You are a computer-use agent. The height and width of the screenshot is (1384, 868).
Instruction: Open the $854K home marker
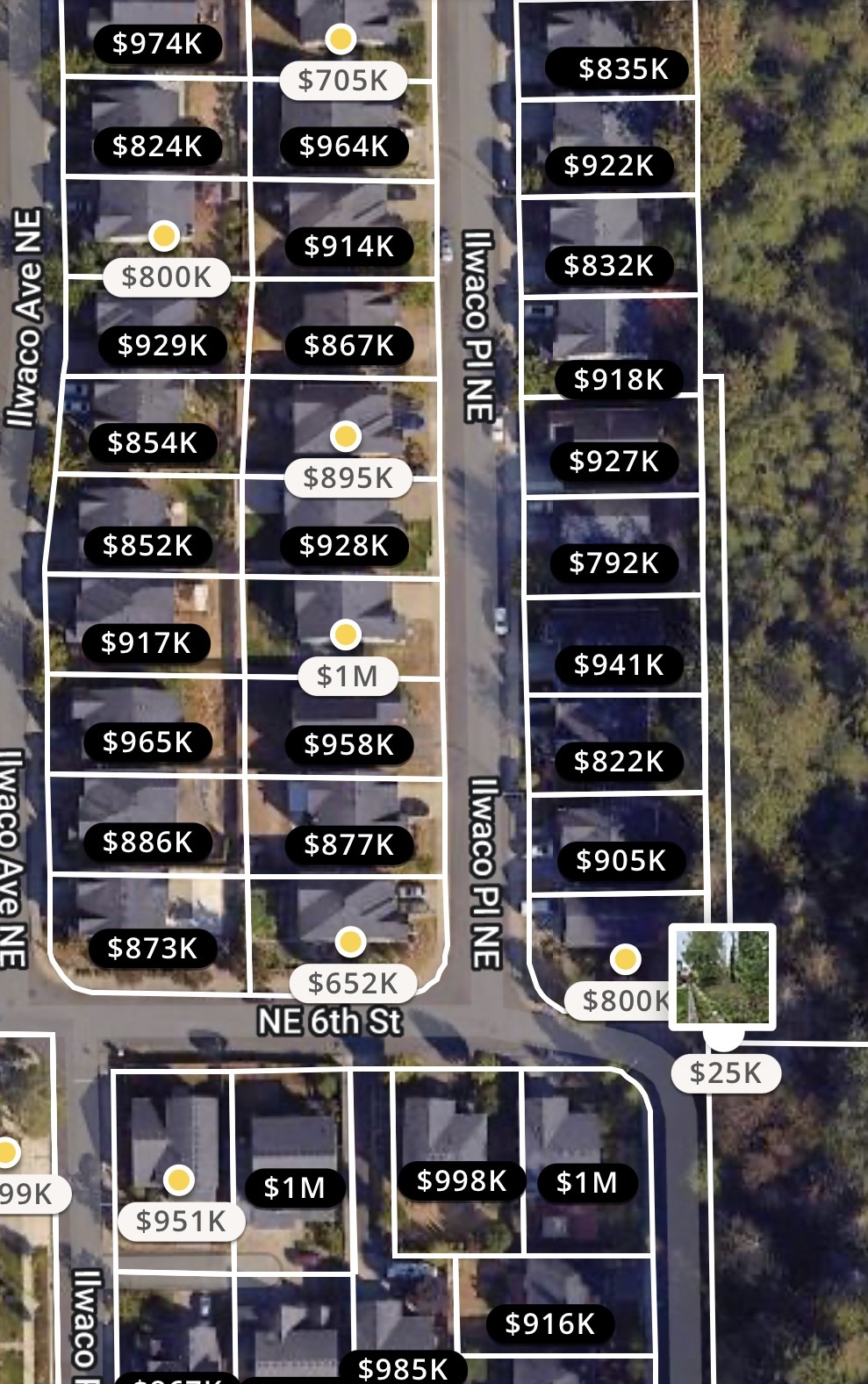click(x=152, y=442)
